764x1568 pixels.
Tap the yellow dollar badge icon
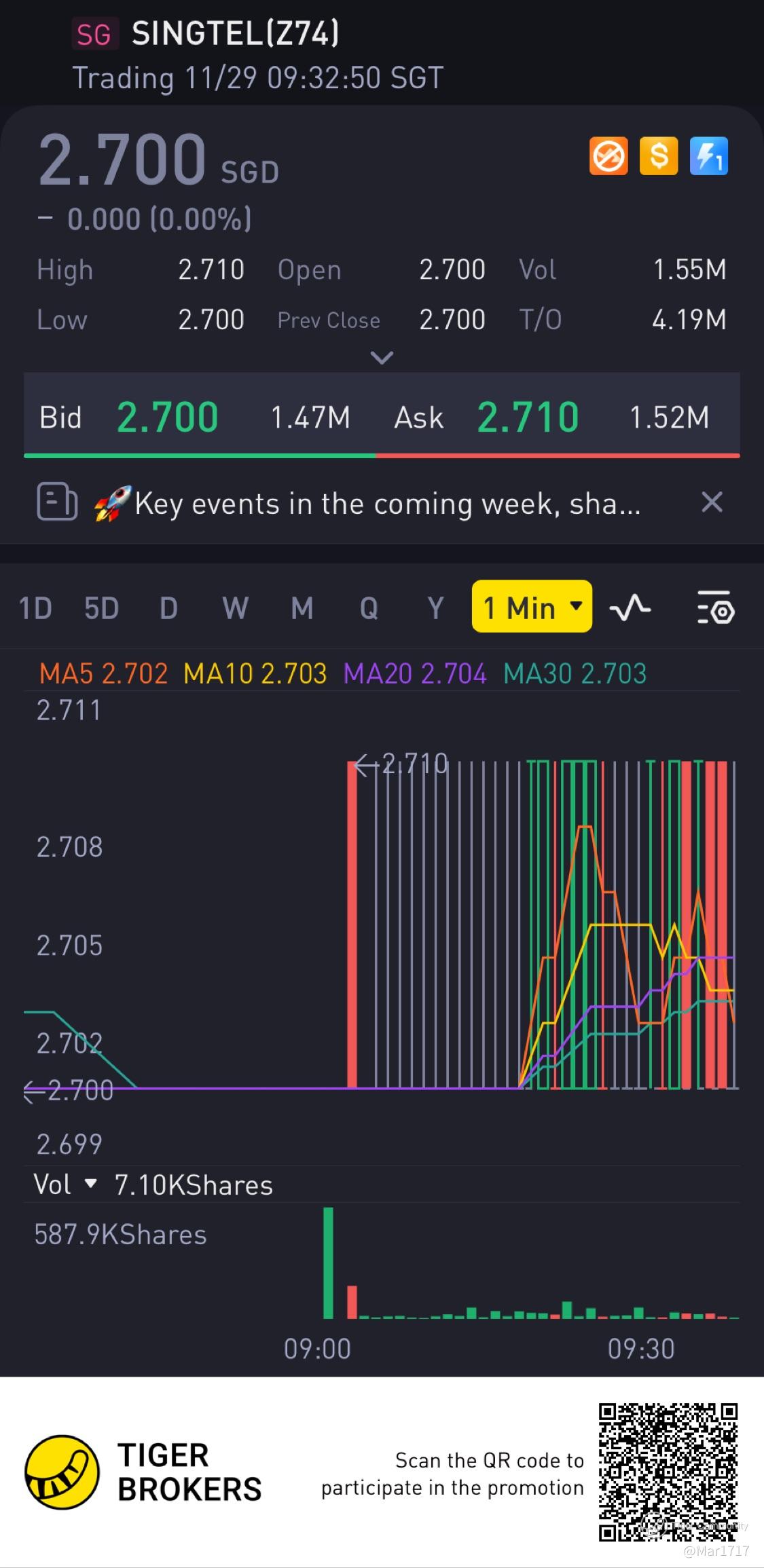(x=659, y=157)
